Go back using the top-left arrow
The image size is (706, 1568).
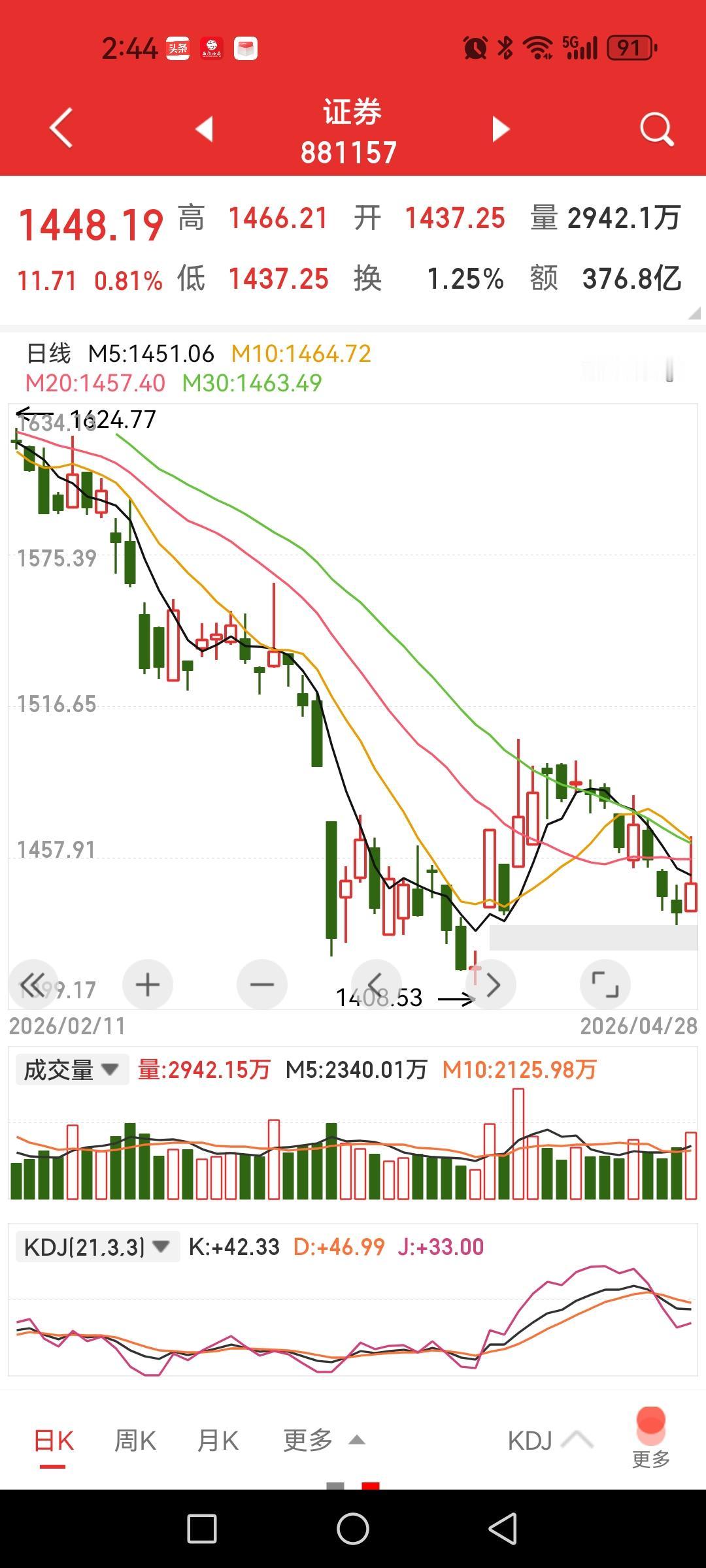pos(61,128)
